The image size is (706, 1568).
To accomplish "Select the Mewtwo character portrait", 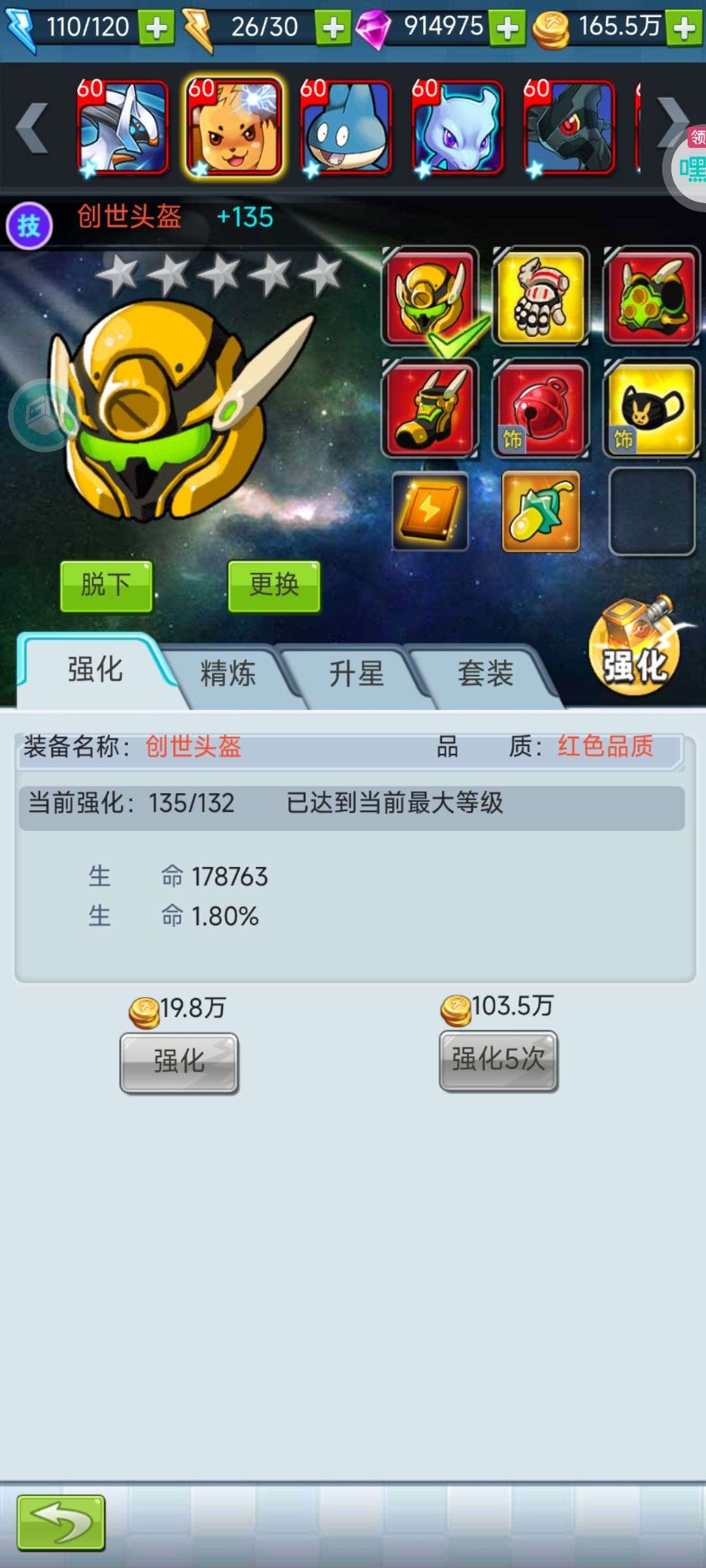I will [x=458, y=127].
